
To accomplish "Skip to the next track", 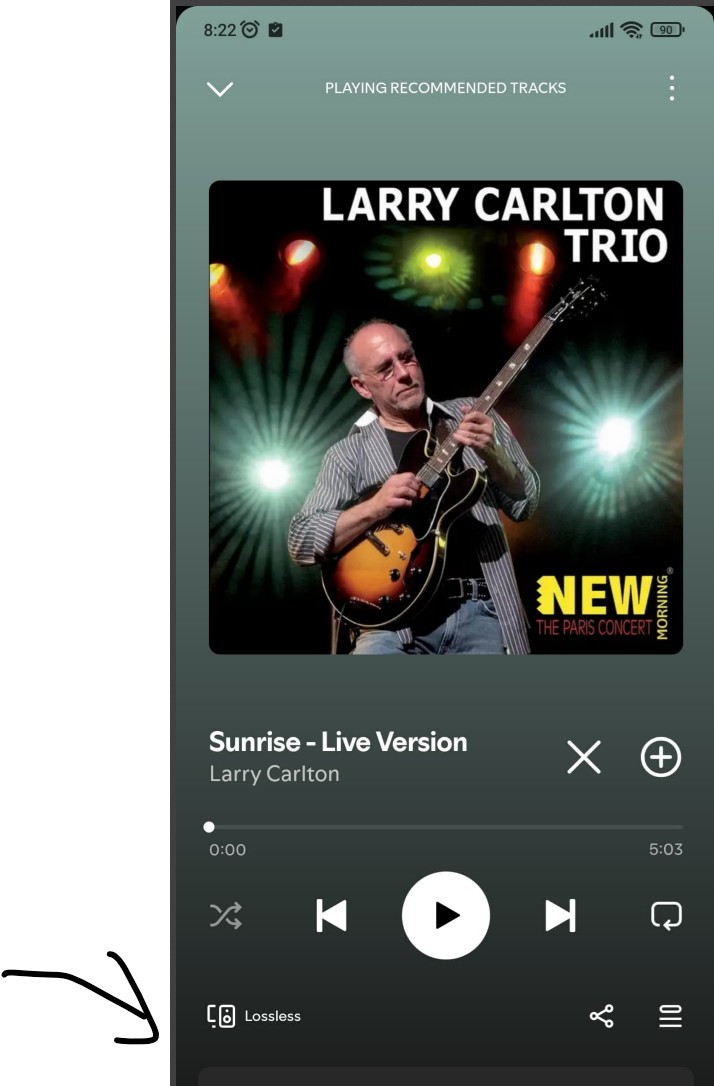I will click(560, 915).
